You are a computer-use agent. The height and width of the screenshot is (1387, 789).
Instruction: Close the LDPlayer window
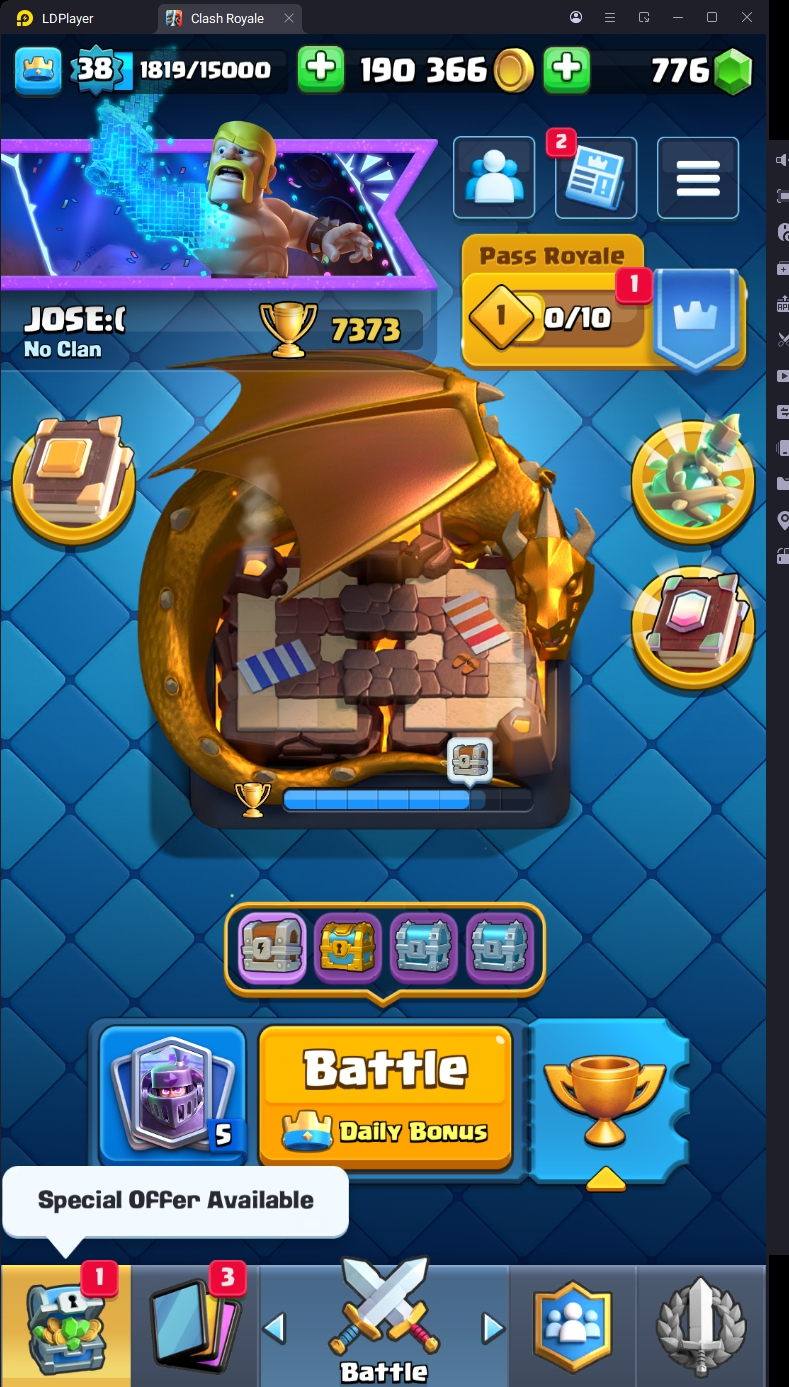(x=747, y=17)
